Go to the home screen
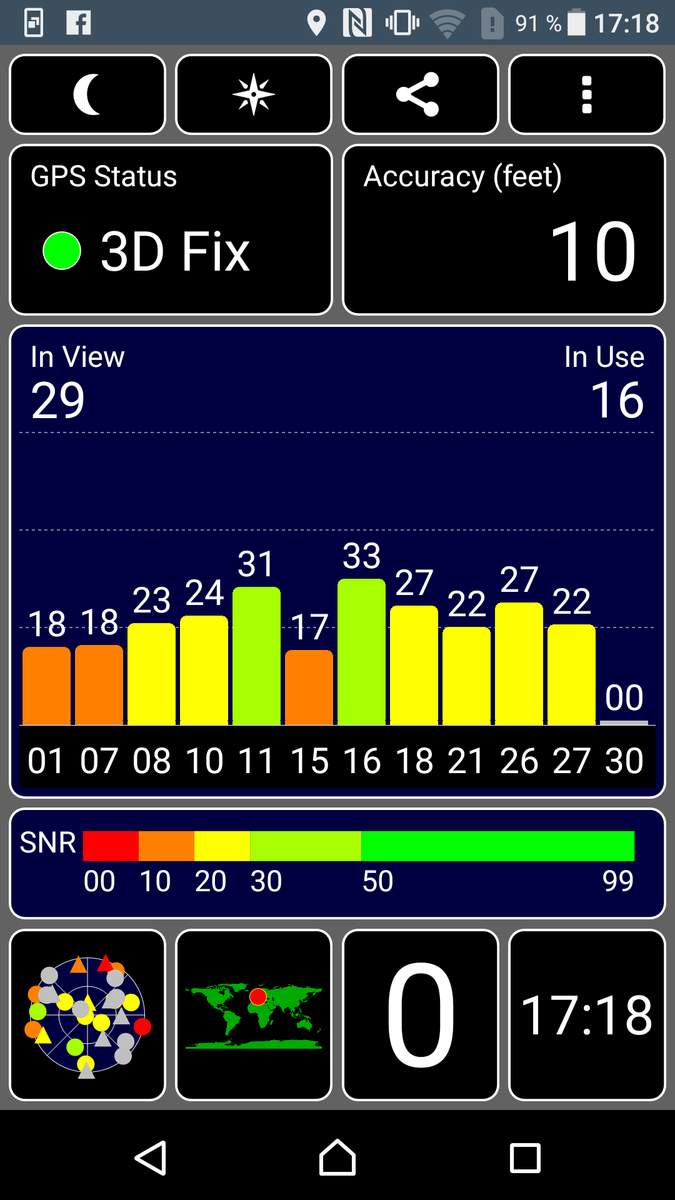 click(337, 1158)
